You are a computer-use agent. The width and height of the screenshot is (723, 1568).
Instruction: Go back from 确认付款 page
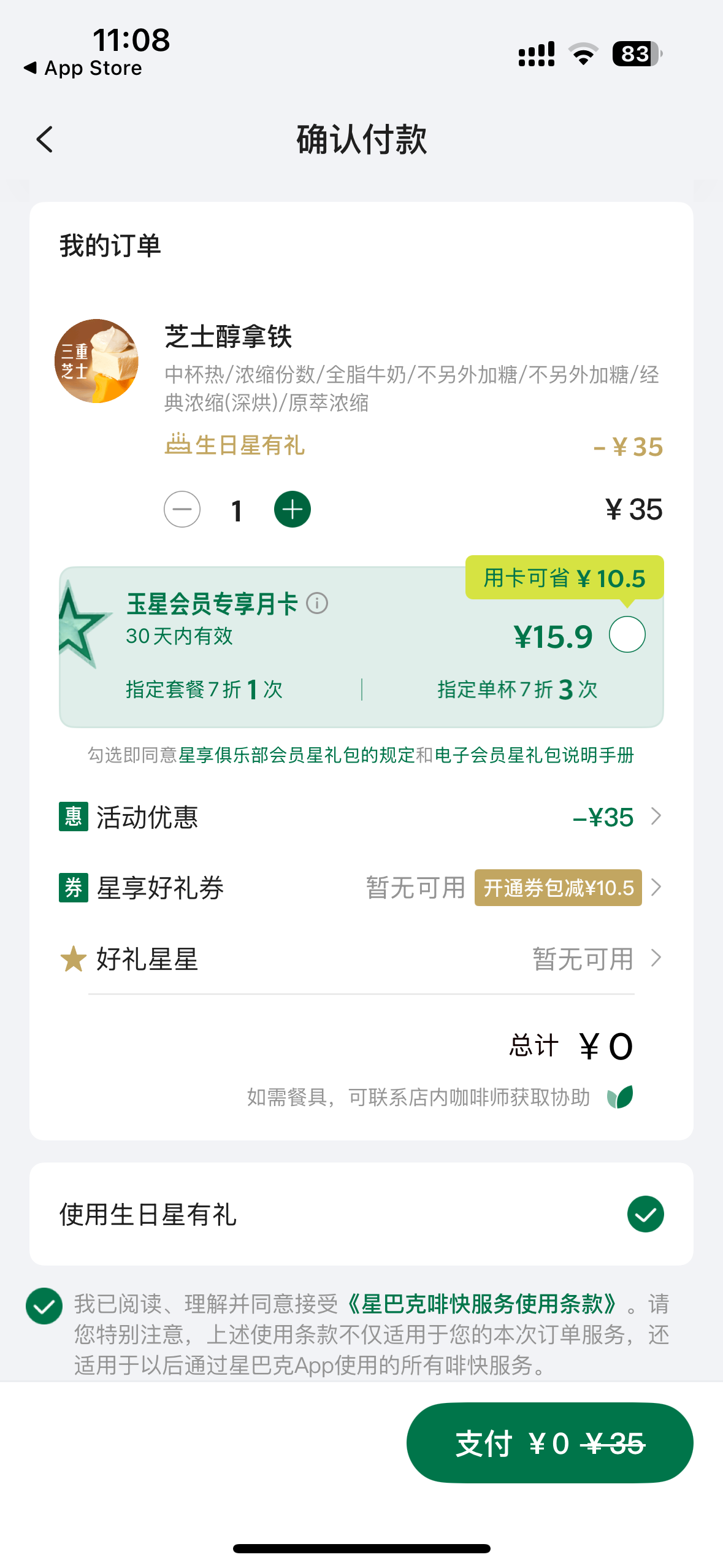[45, 140]
